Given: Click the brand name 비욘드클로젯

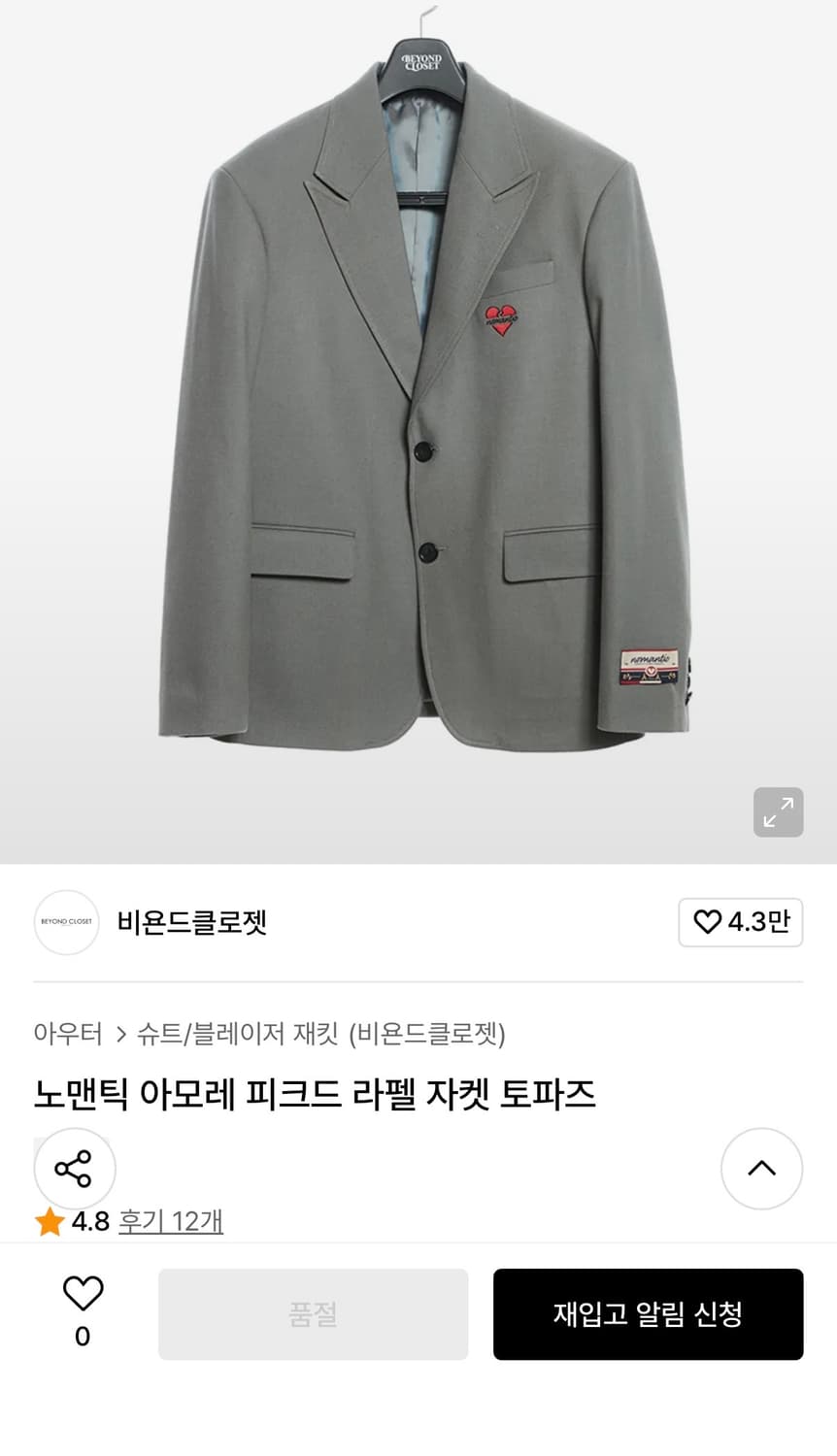Looking at the screenshot, I should [x=191, y=923].
